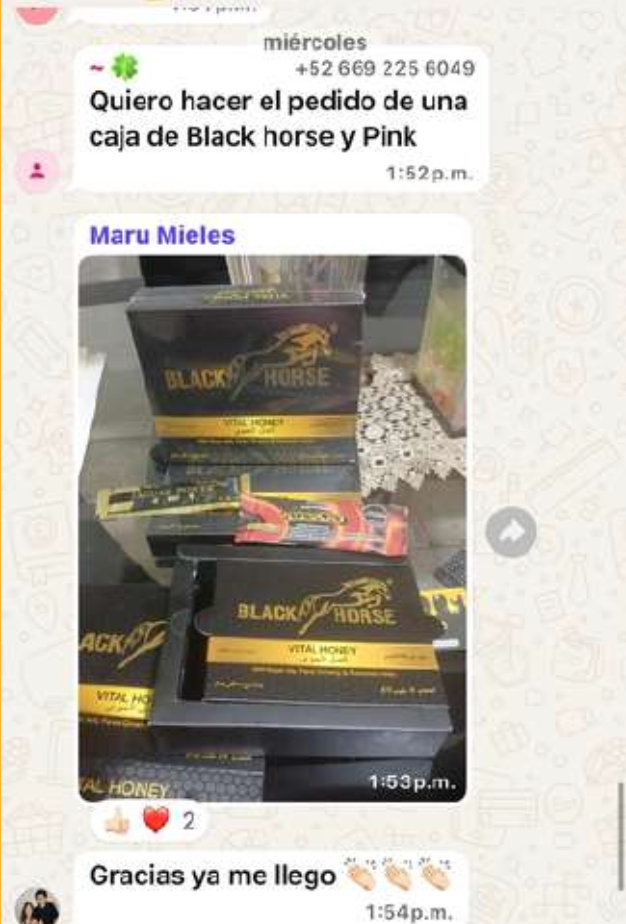Tap the +52 669 225 6049 number

coord(385,70)
